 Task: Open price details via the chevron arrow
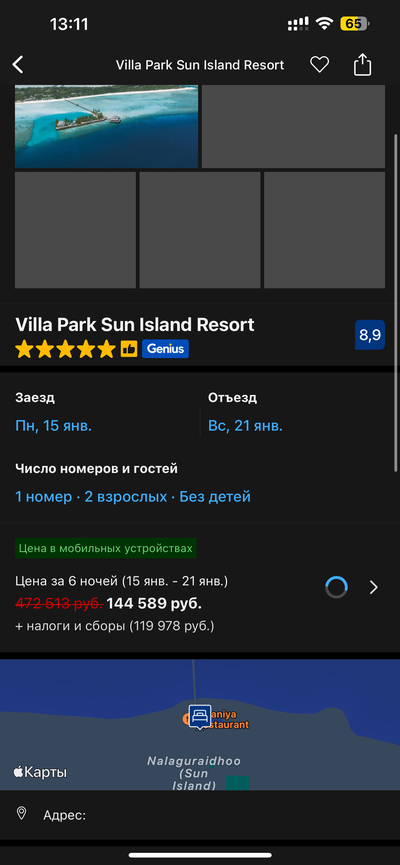(374, 588)
